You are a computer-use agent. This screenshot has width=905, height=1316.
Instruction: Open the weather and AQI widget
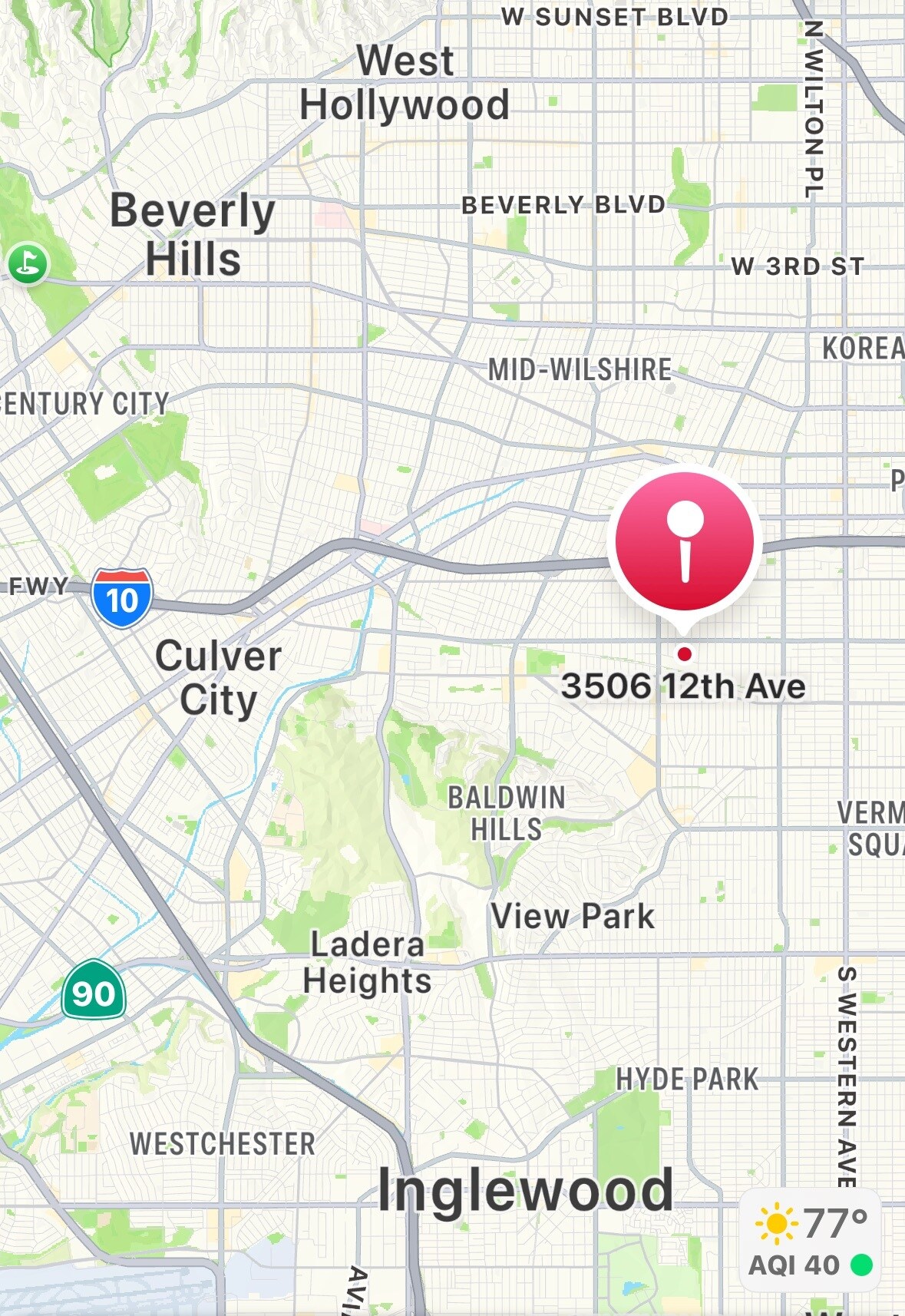(811, 1241)
